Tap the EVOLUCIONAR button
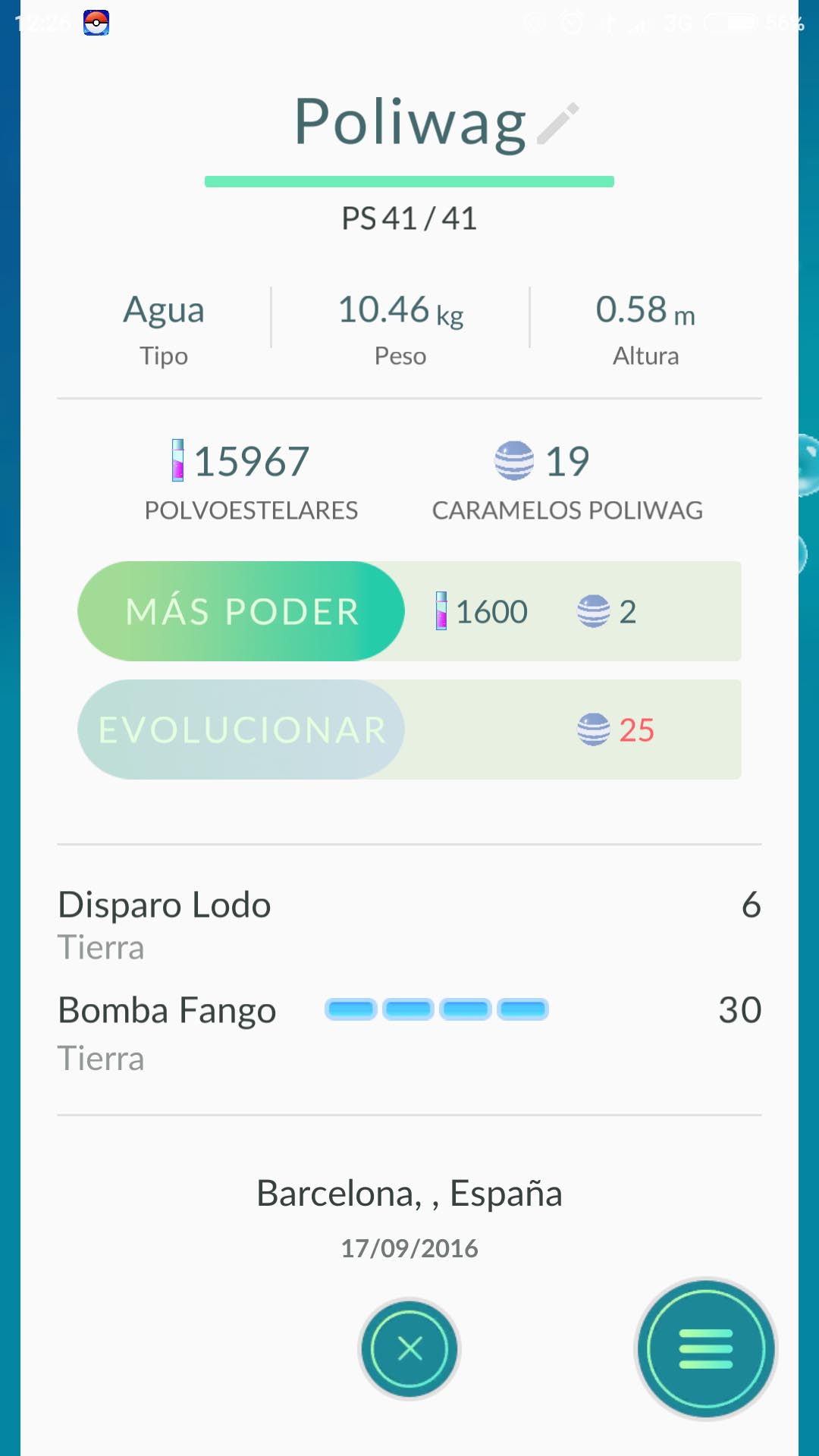Screen dimensions: 819x1456 tap(241, 730)
